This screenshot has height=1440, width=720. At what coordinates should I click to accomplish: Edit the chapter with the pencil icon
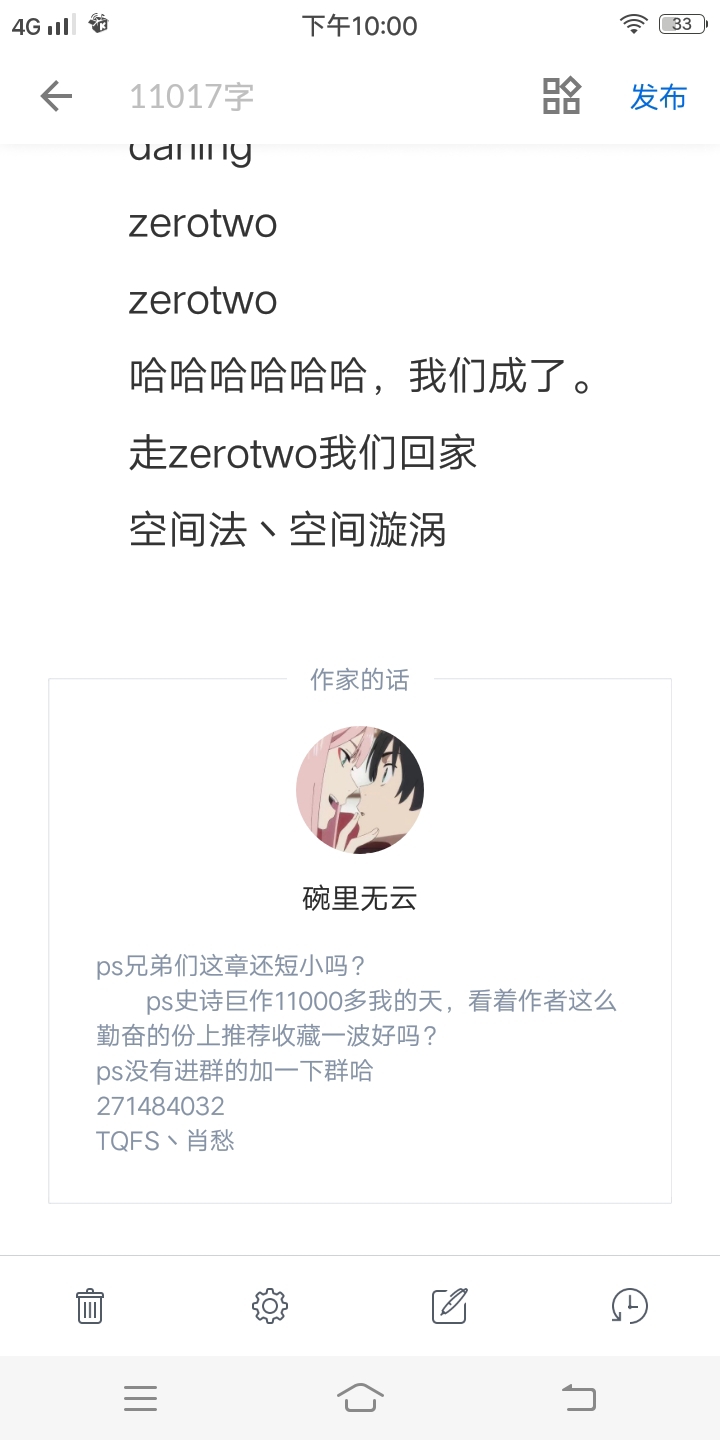(450, 1306)
